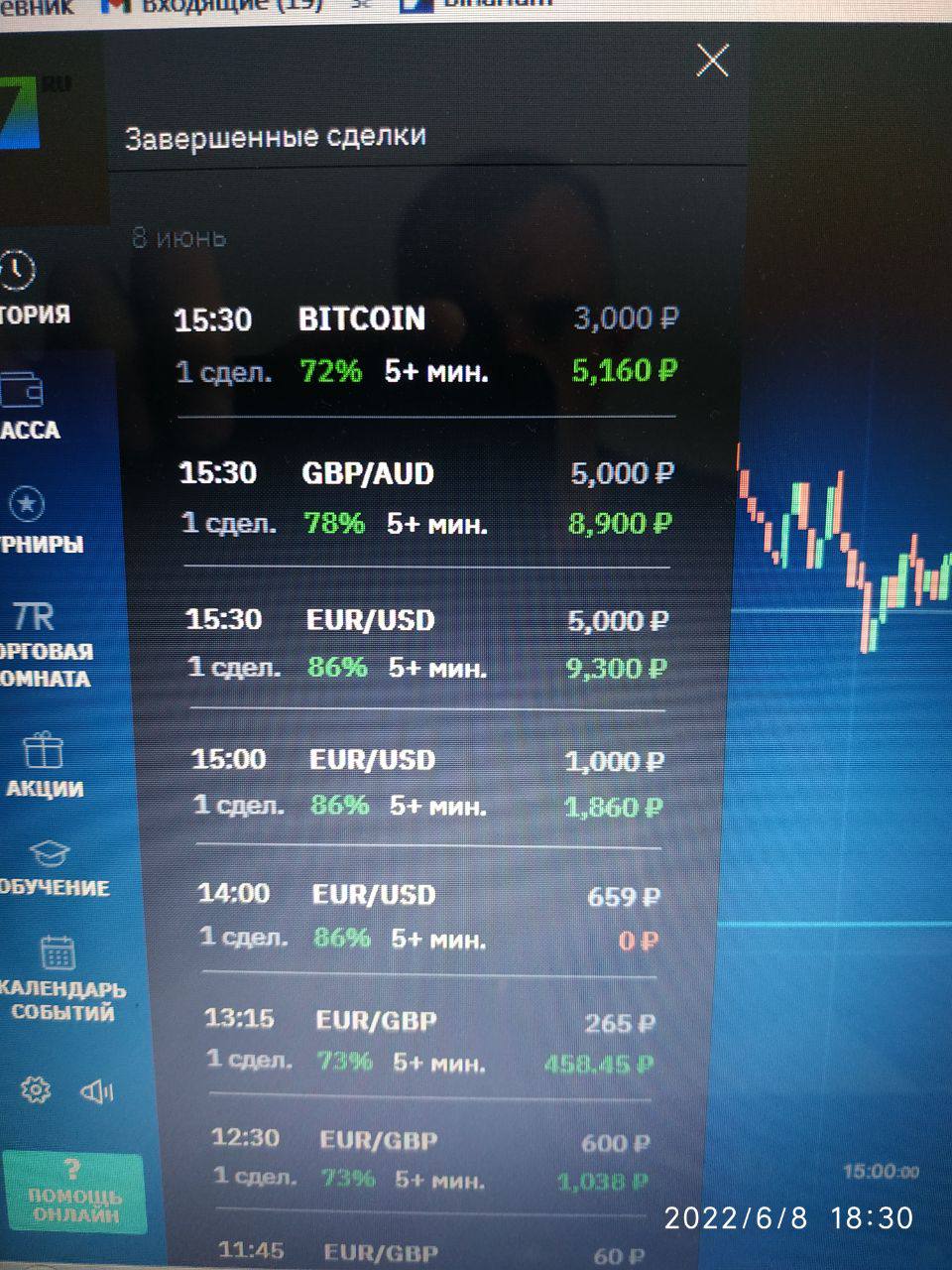Open platform settings via gear icon
Screen dimensions: 952x1270
coord(37,1089)
